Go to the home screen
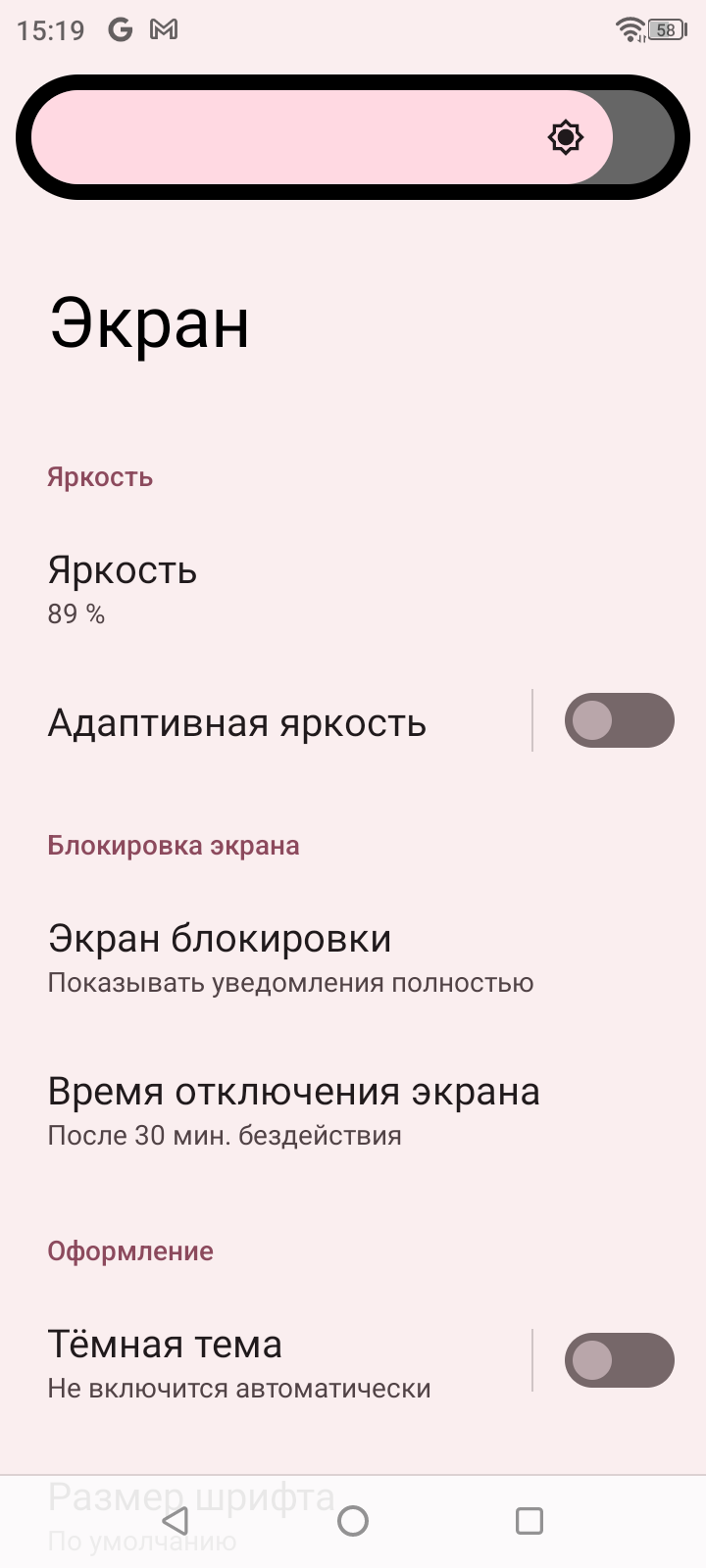706x1568 pixels. (x=353, y=1521)
